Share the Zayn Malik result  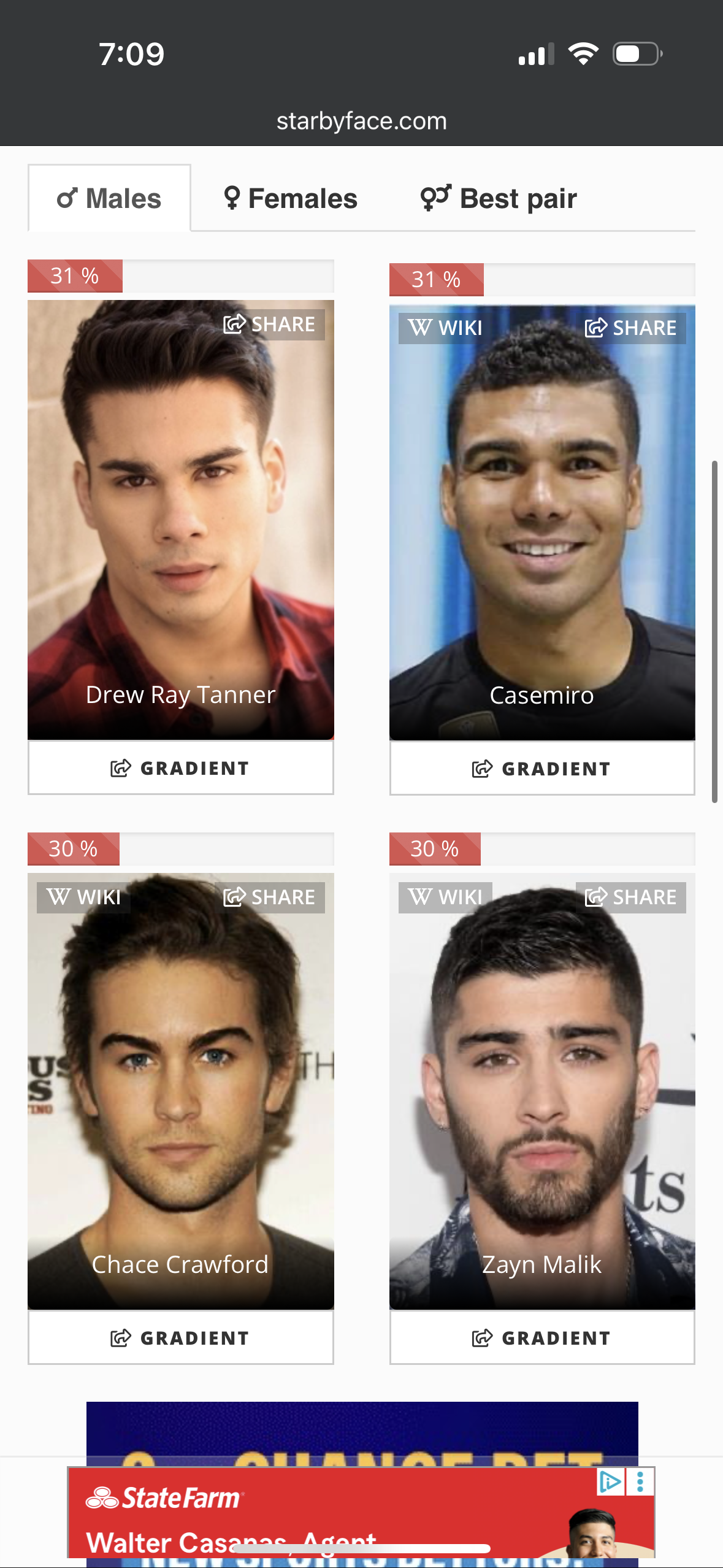632,897
